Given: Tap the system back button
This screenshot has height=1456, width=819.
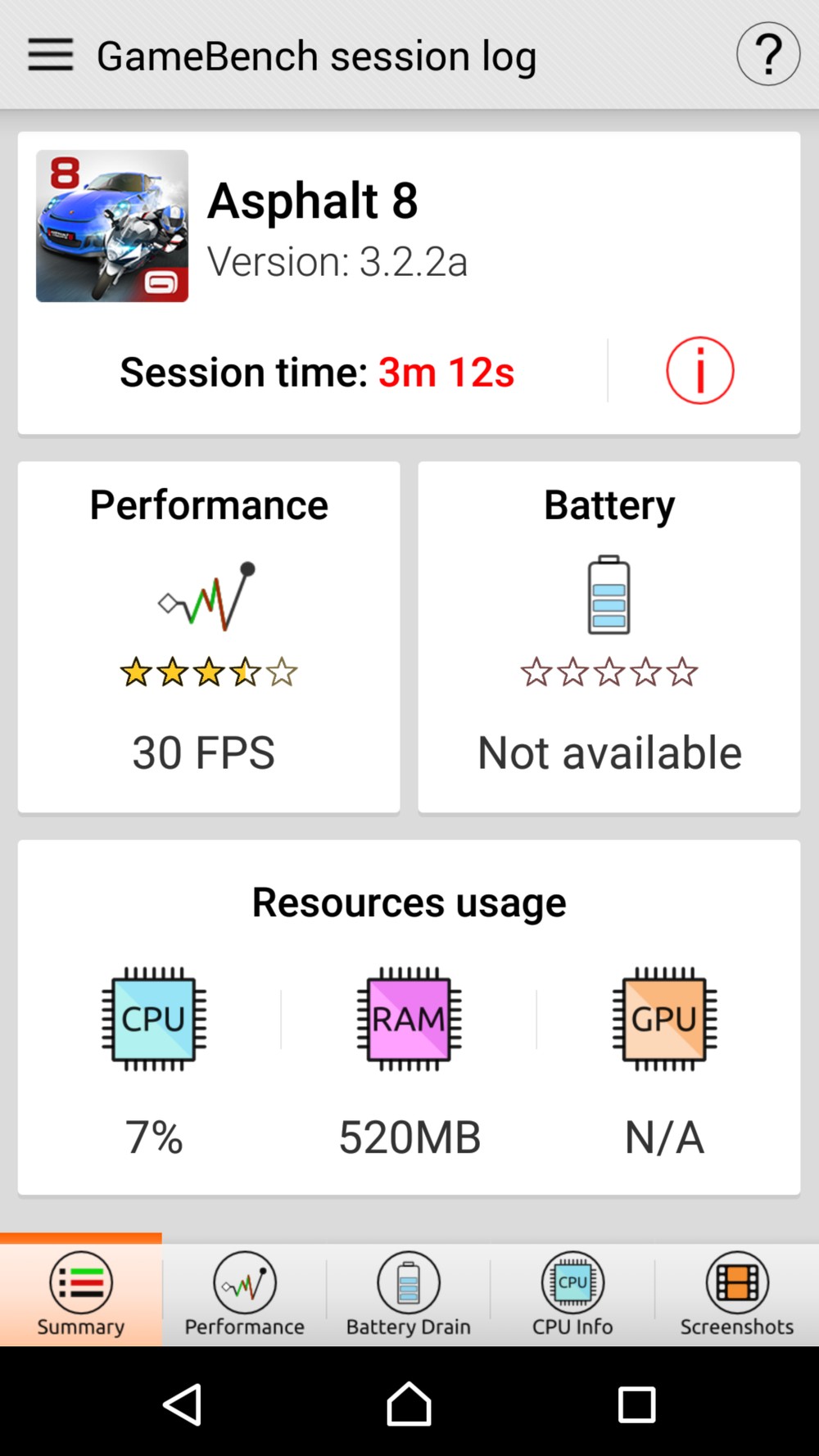Looking at the screenshot, I should (x=183, y=1405).
